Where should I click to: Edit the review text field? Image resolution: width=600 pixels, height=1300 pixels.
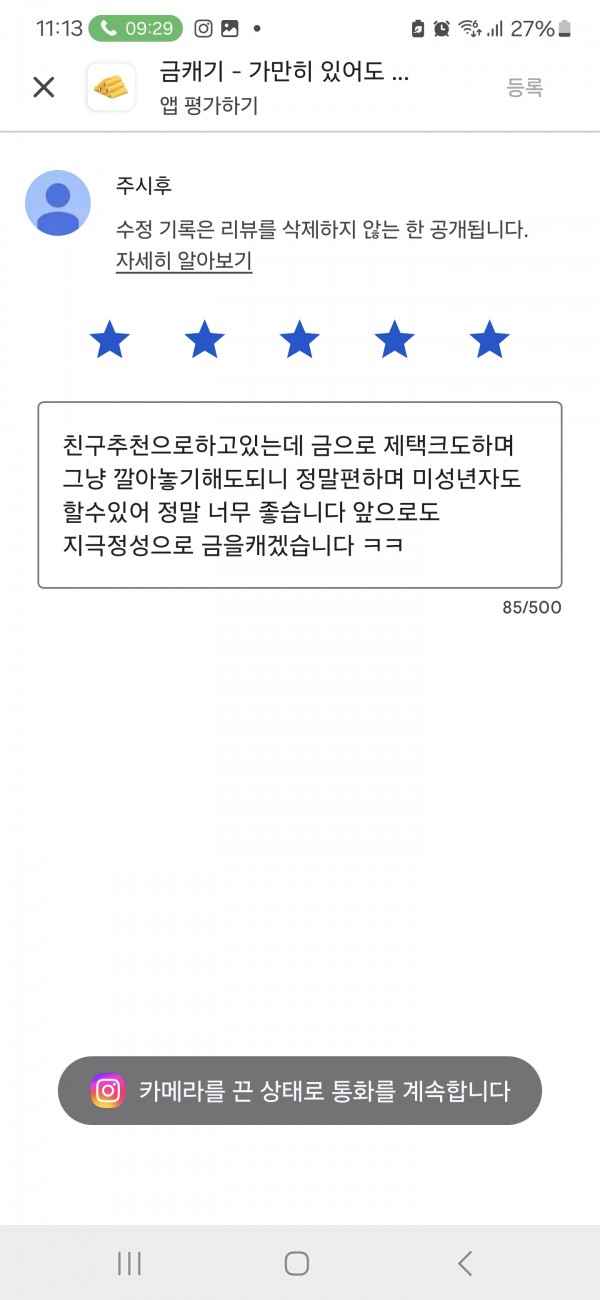(x=300, y=495)
